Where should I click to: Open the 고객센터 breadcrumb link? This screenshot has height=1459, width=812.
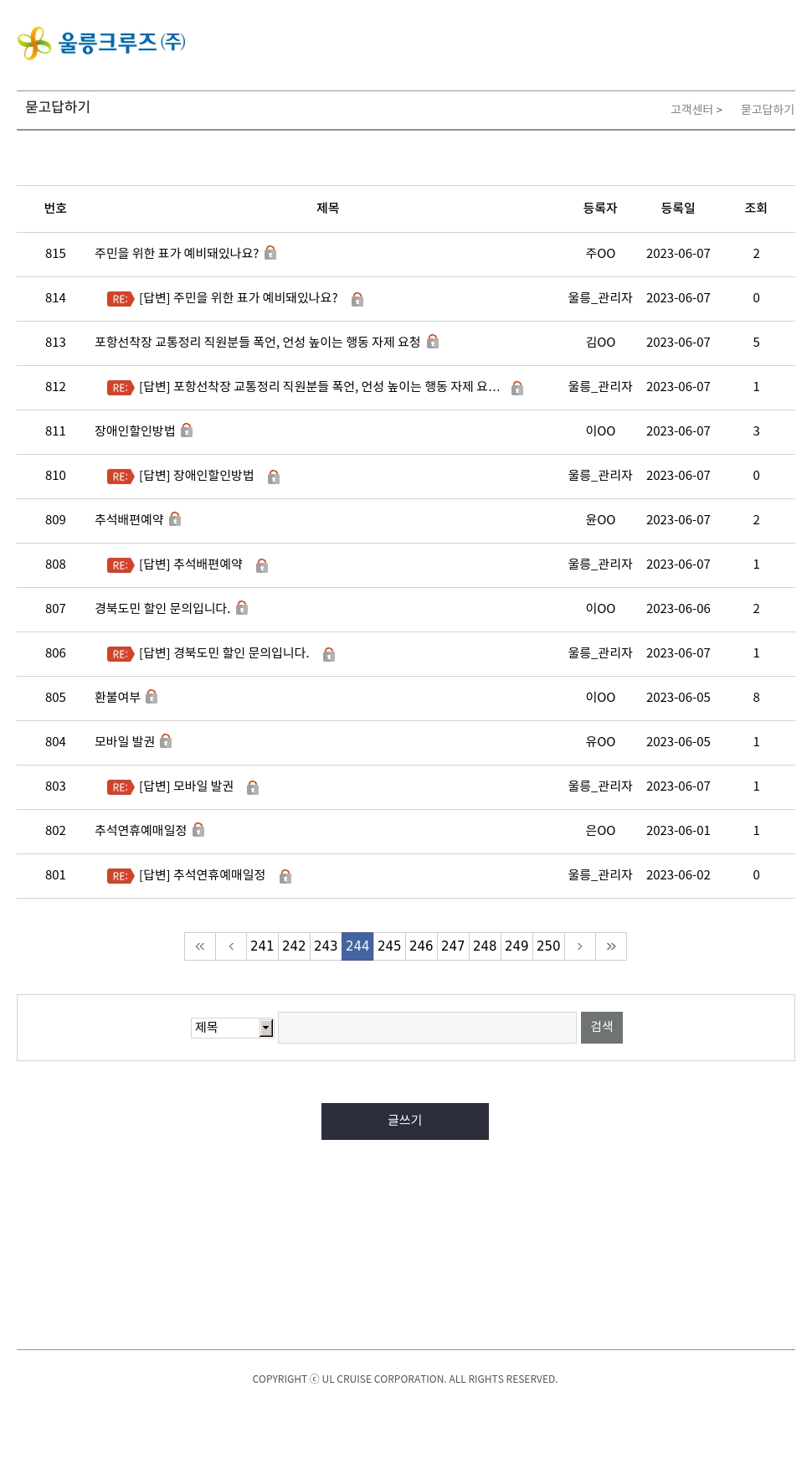pyautogui.click(x=691, y=110)
